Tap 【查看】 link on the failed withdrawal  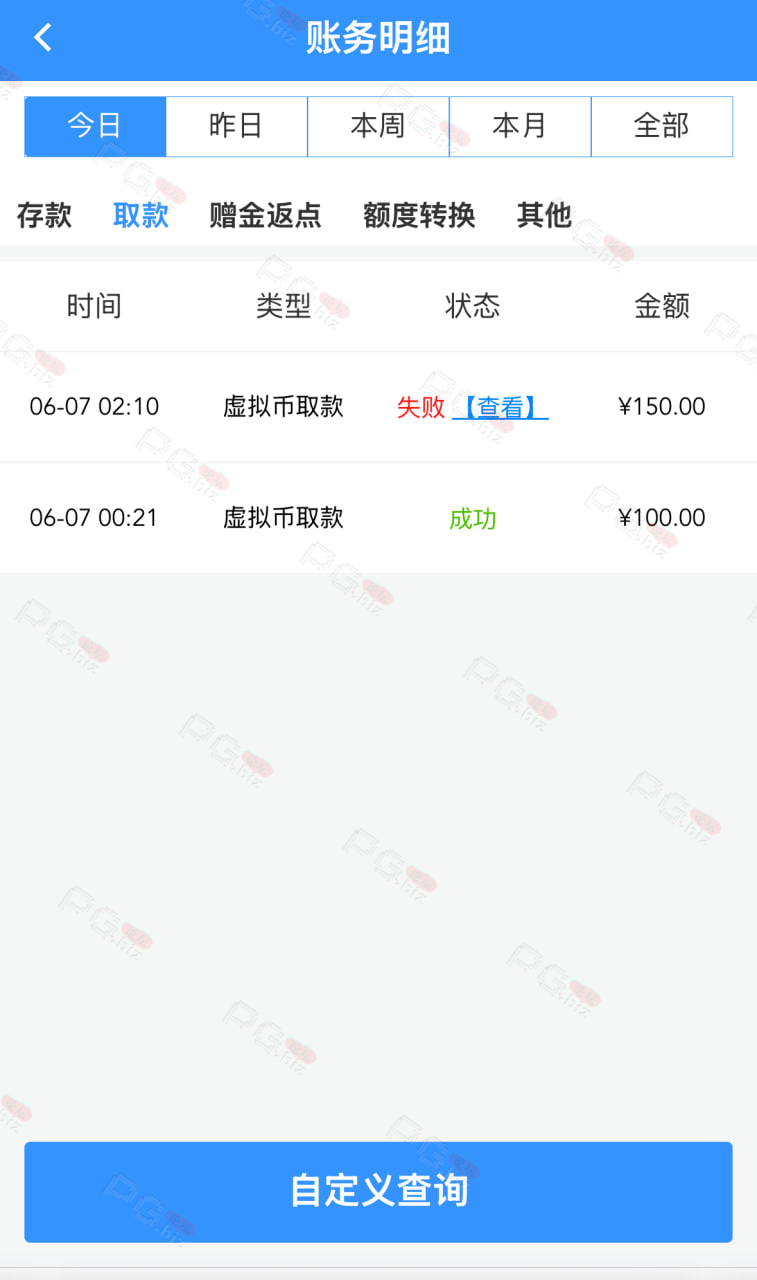coord(500,407)
